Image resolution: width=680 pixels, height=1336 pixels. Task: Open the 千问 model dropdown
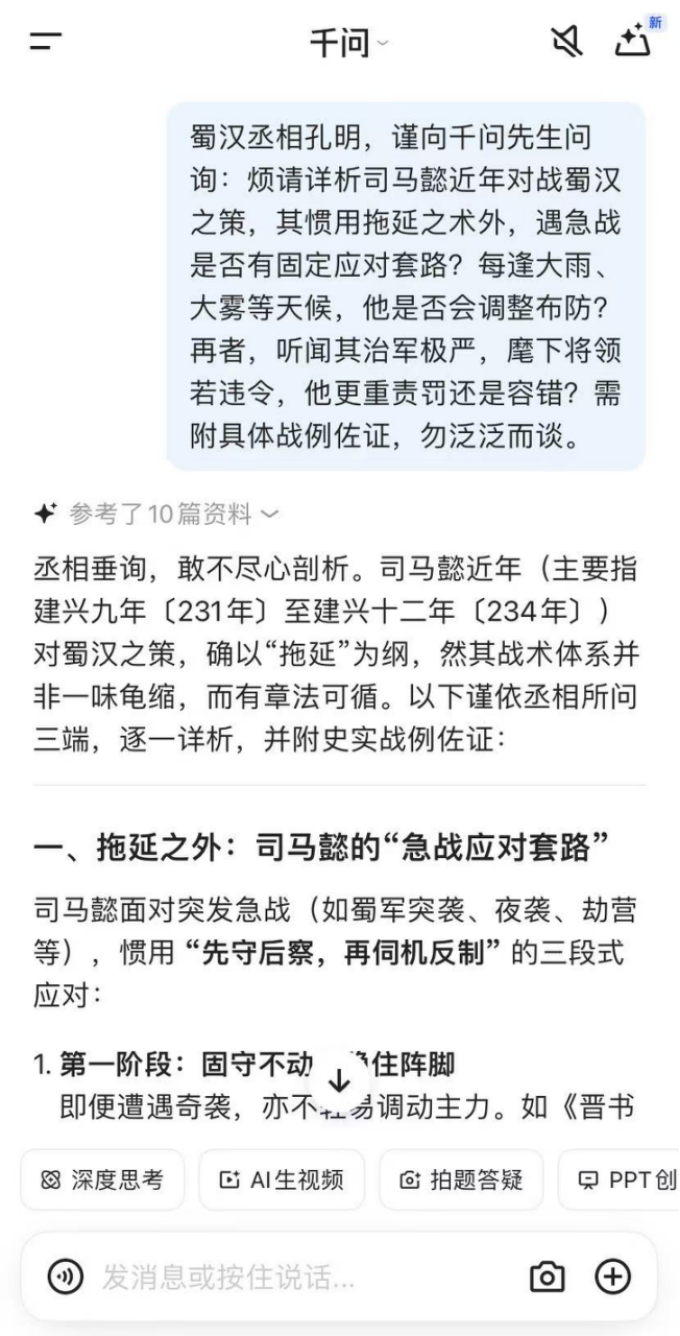(x=347, y=43)
